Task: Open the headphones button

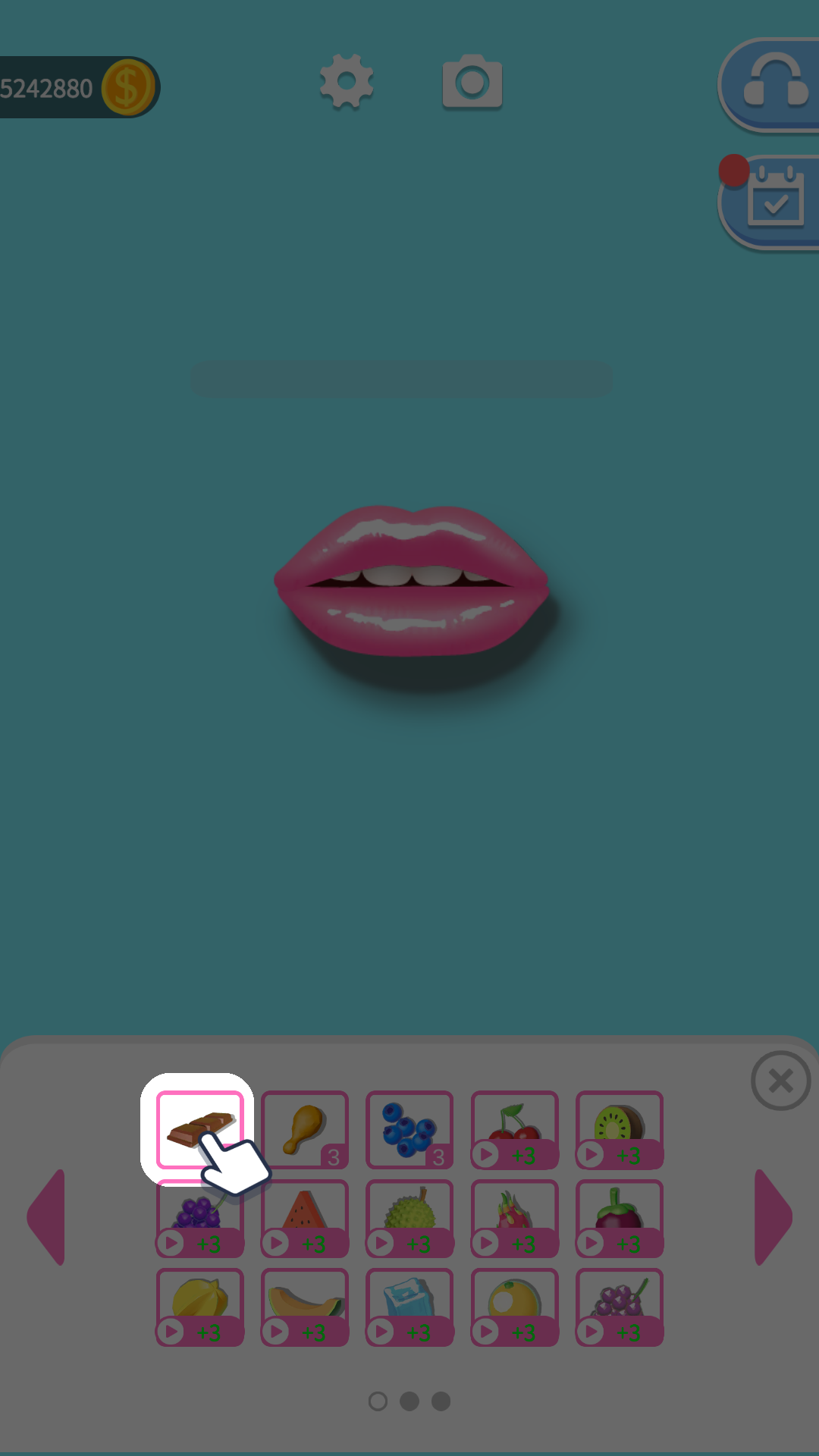Action: pyautogui.click(x=773, y=85)
